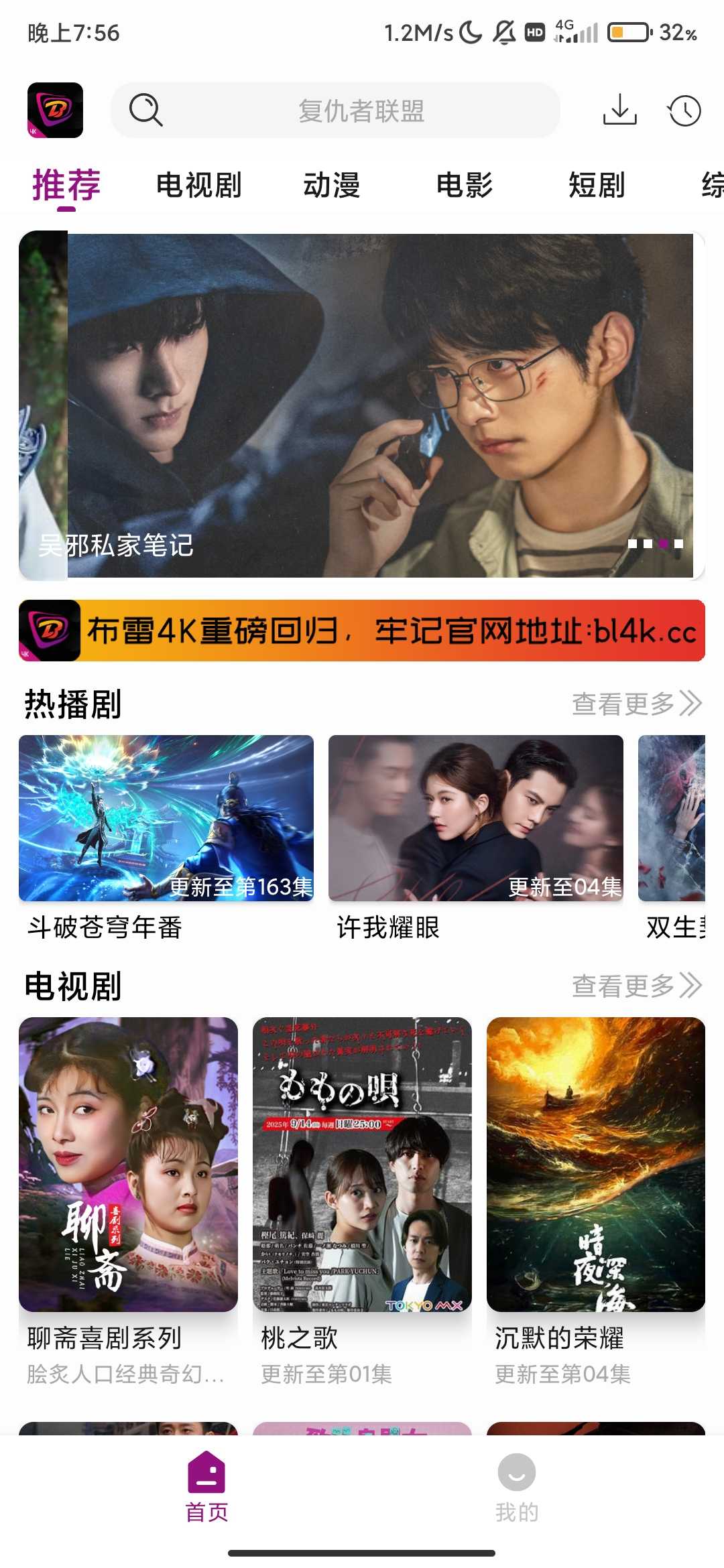Tap the 布雷4K重磅回归 announcement banner
The image size is (724, 1568).
[x=362, y=631]
